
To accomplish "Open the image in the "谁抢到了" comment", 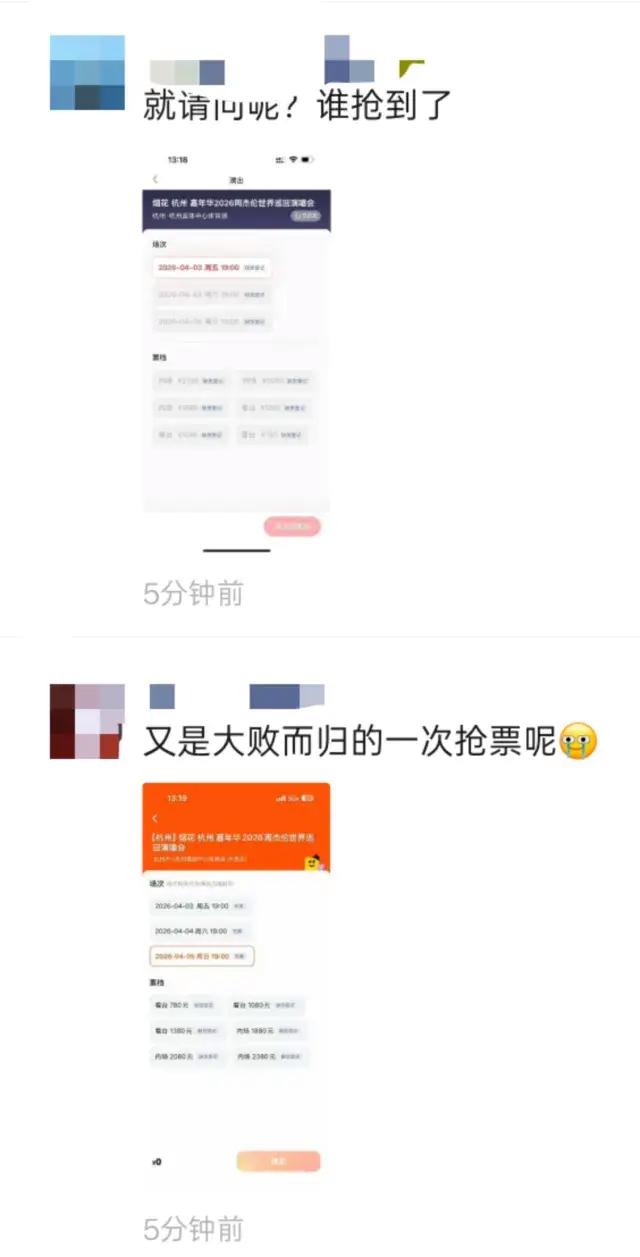I will [237, 345].
